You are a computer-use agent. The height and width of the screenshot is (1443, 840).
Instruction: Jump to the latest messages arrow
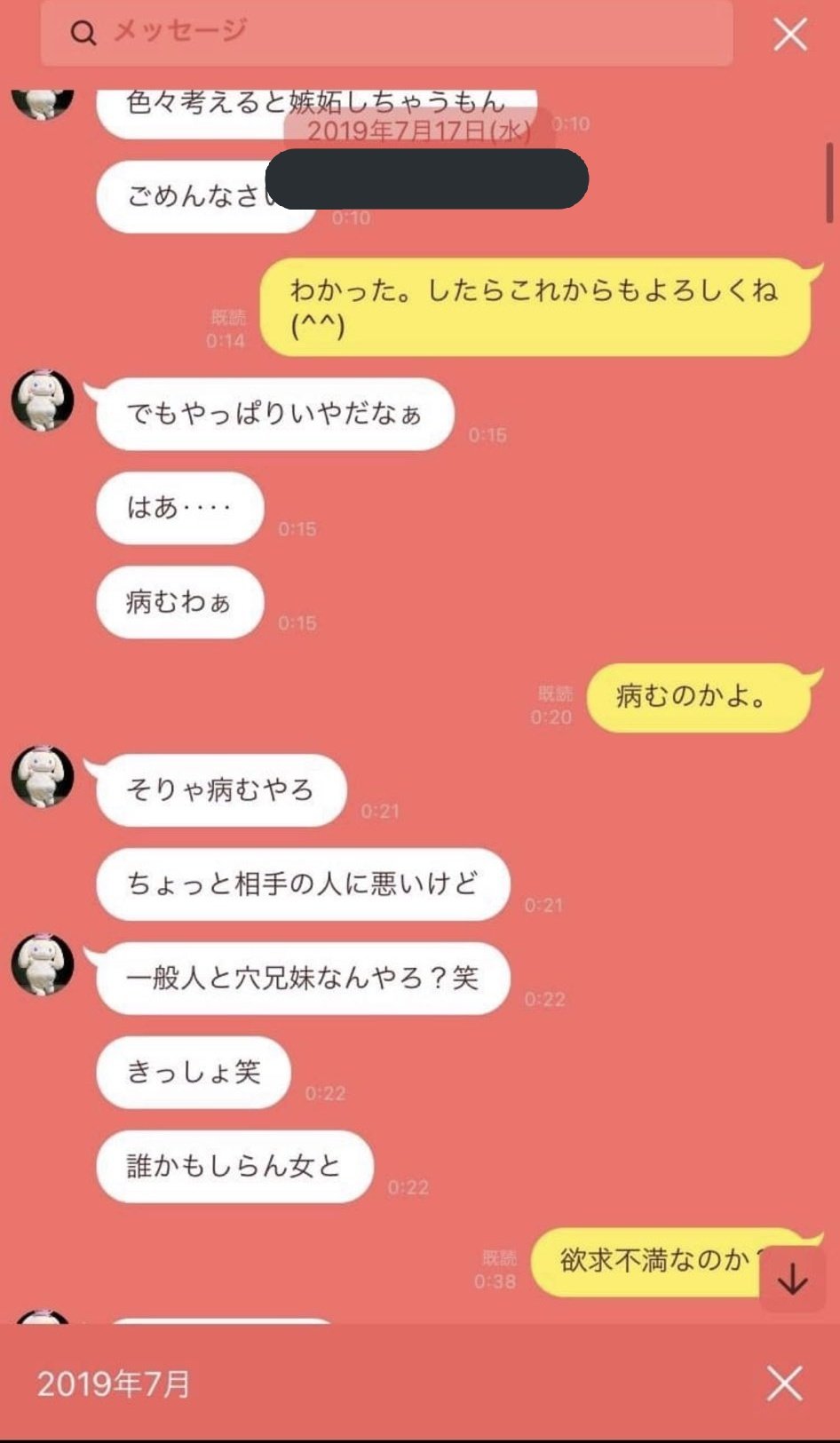click(791, 1280)
